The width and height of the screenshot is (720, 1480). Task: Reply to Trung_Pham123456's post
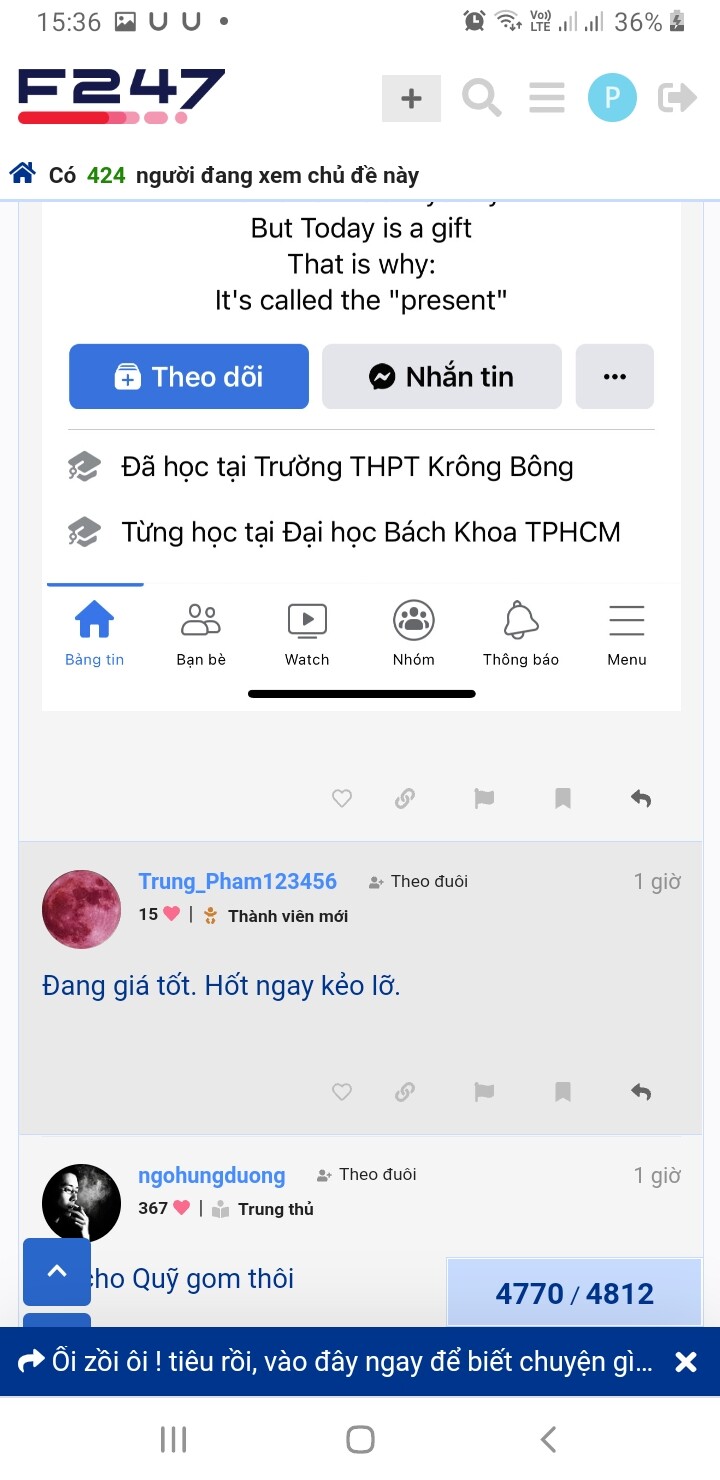click(641, 1092)
